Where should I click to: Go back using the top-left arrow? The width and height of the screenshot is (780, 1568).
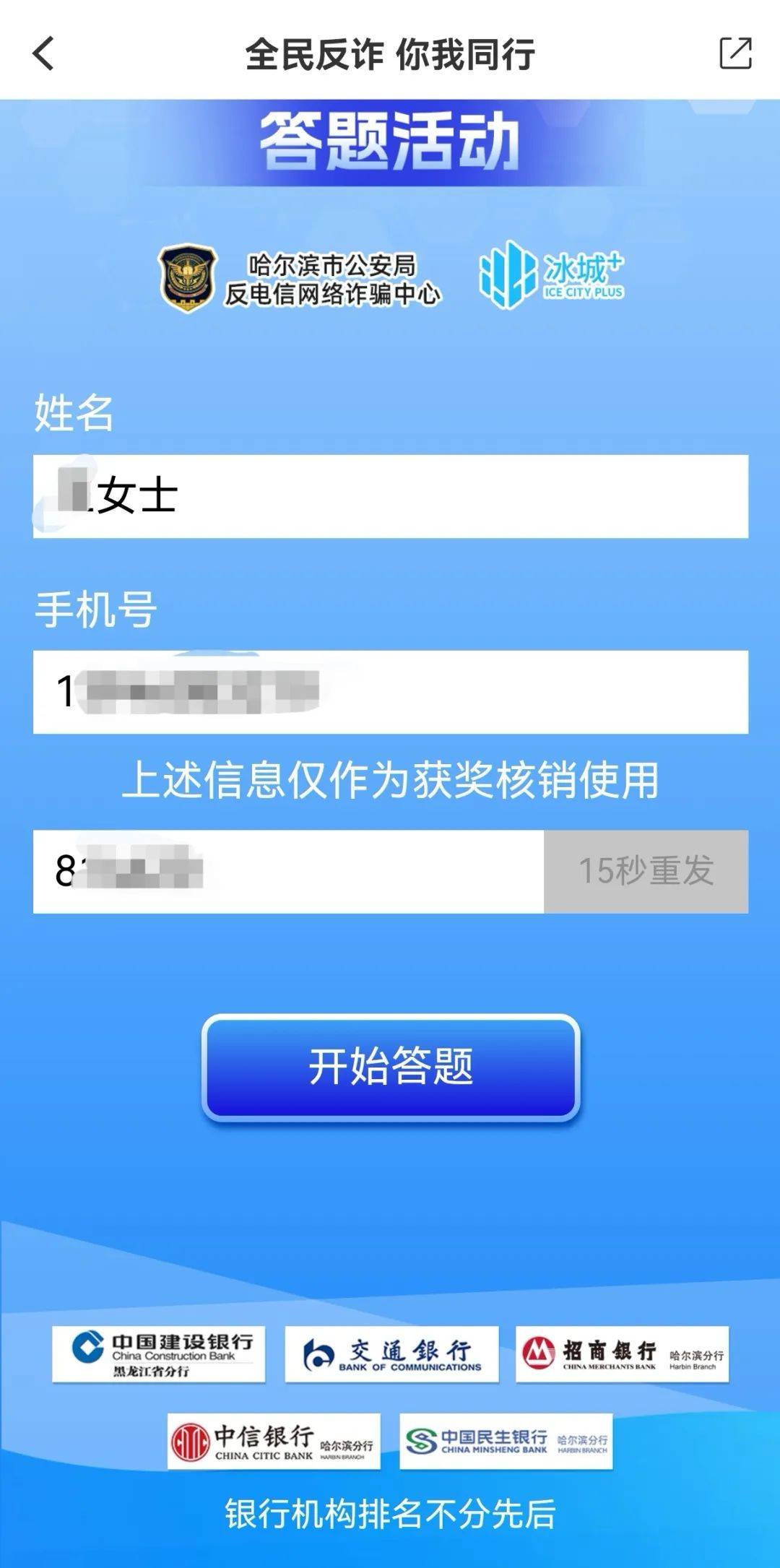tap(43, 54)
